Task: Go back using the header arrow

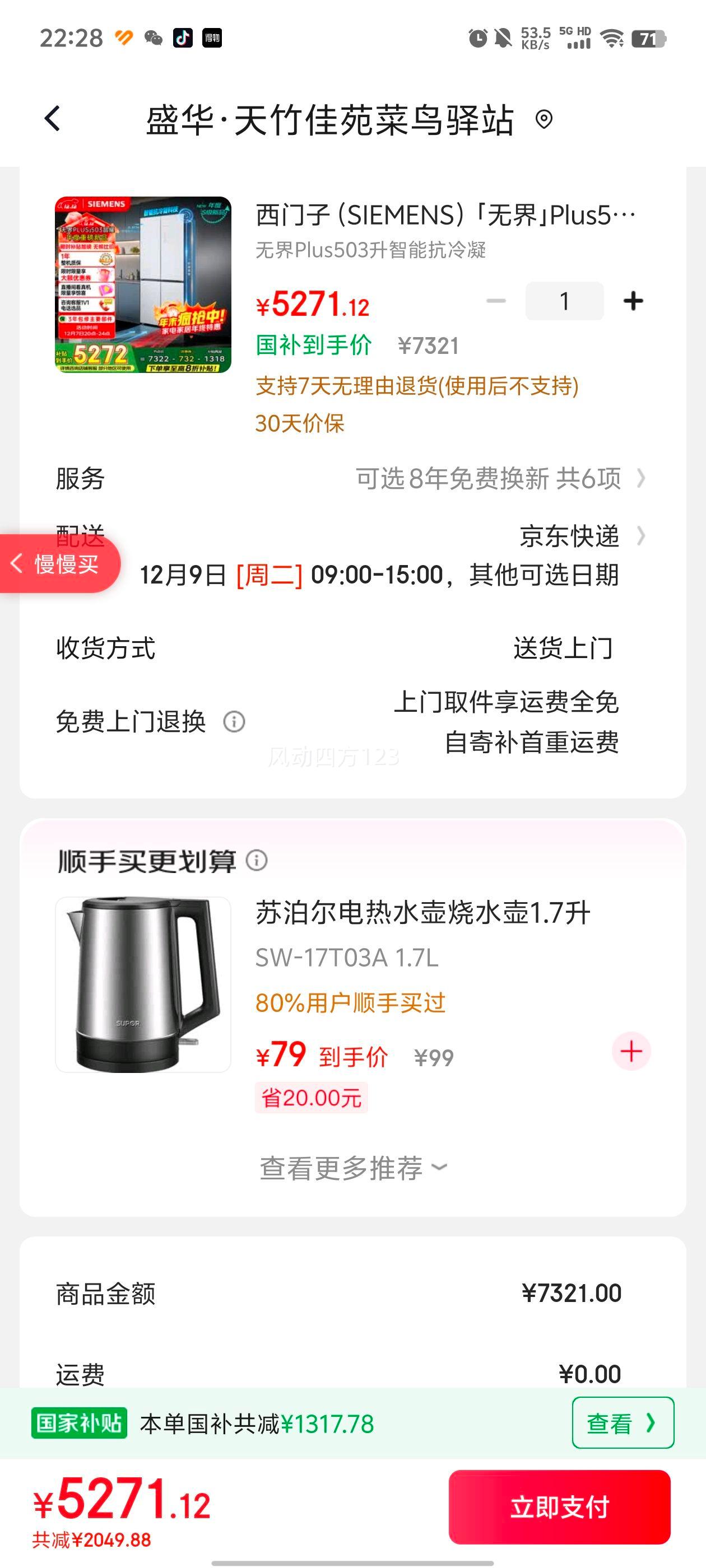Action: point(53,119)
